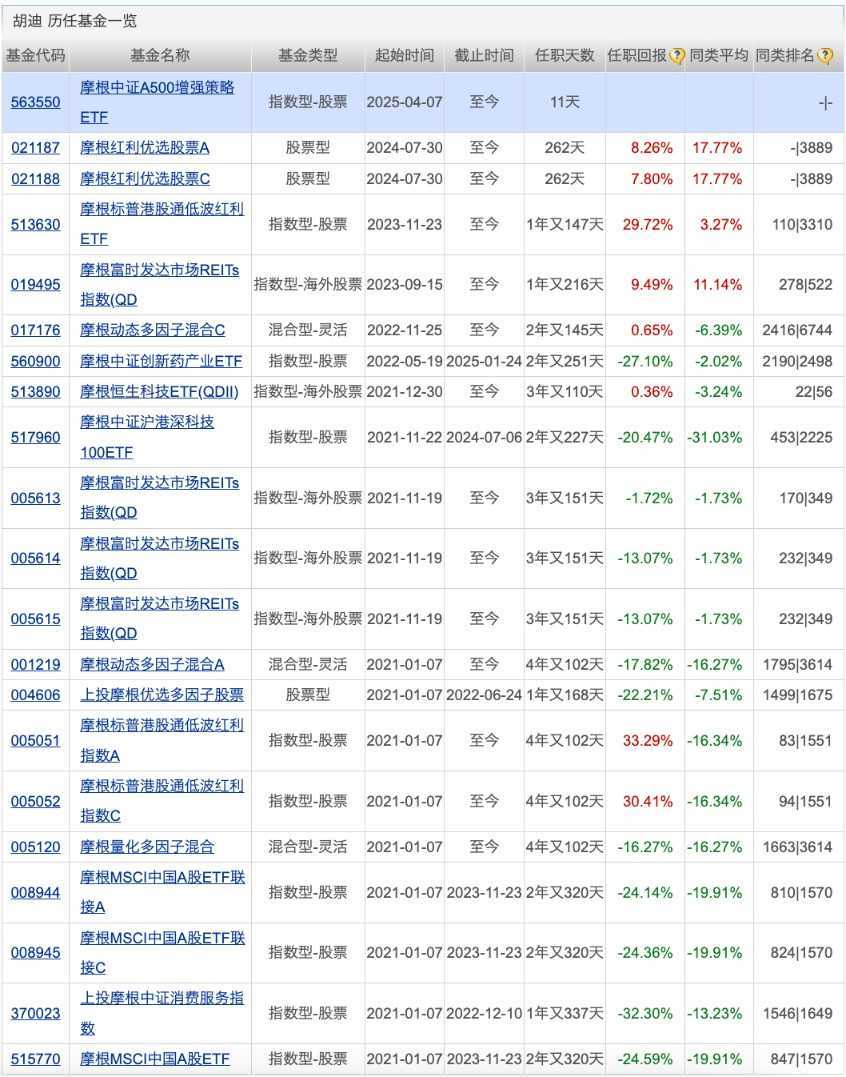Open fund code 005614 link
The height and width of the screenshot is (1077, 846).
click(35, 558)
